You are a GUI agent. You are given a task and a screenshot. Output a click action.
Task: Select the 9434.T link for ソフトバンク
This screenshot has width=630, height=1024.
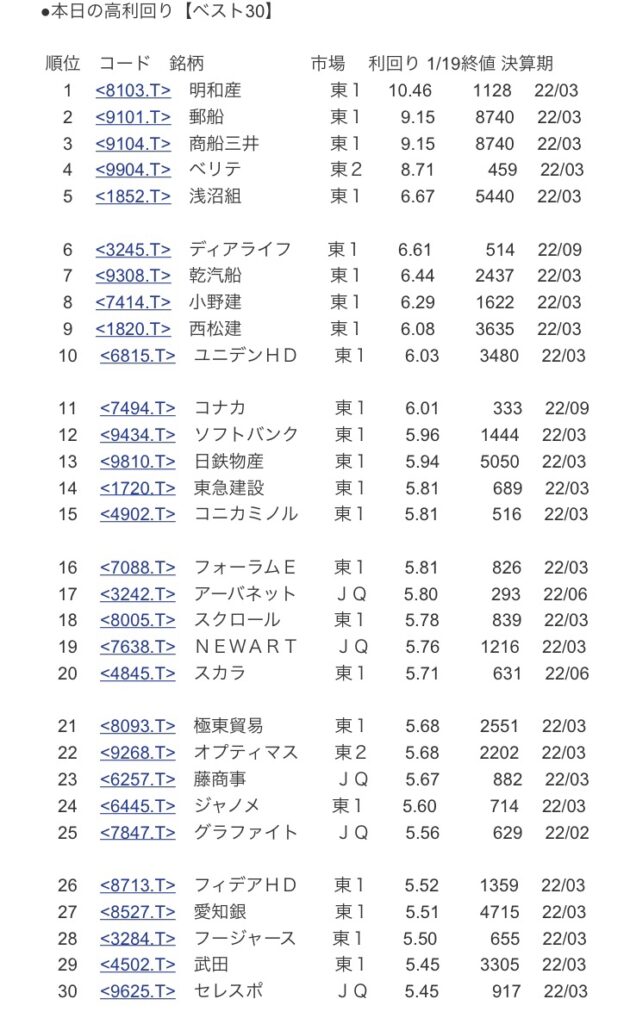138,435
